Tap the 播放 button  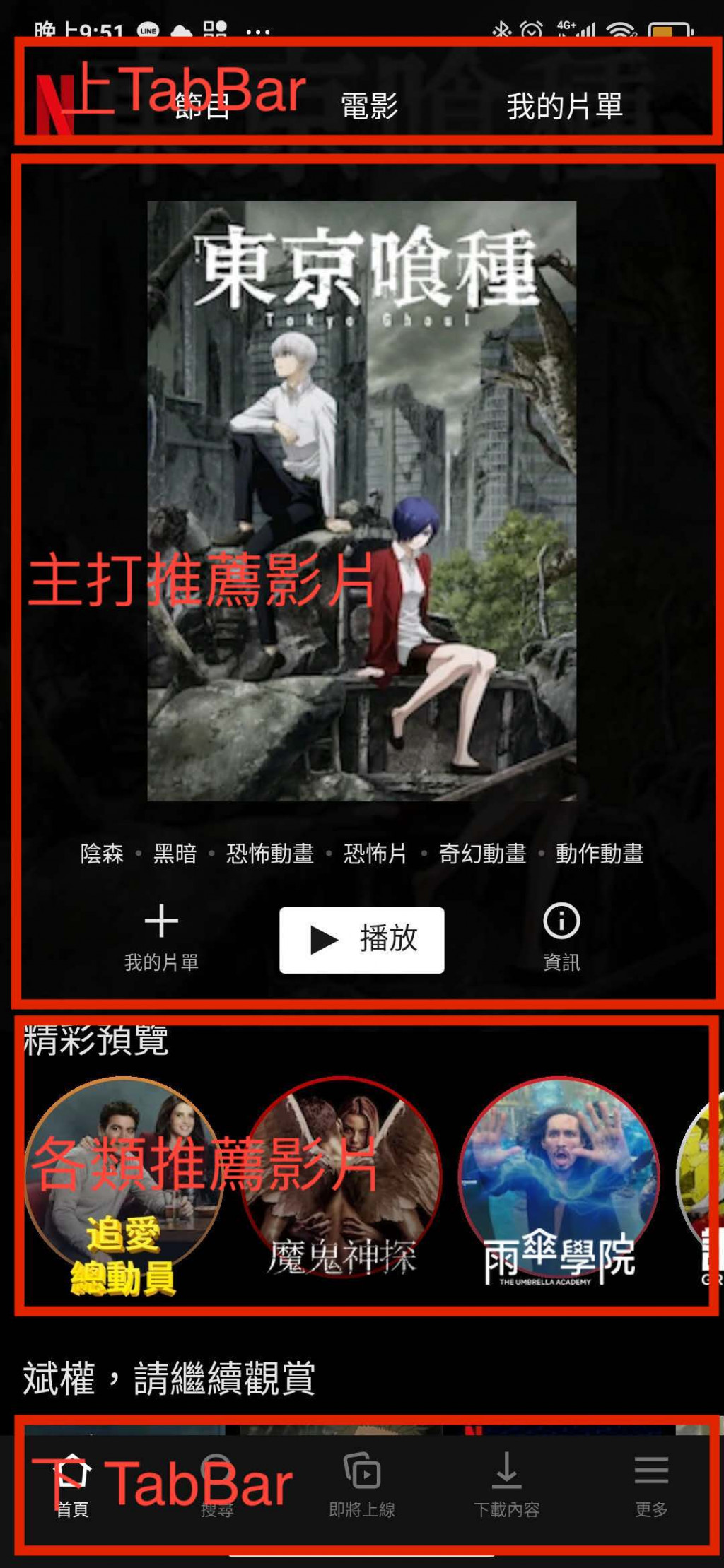pos(361,939)
